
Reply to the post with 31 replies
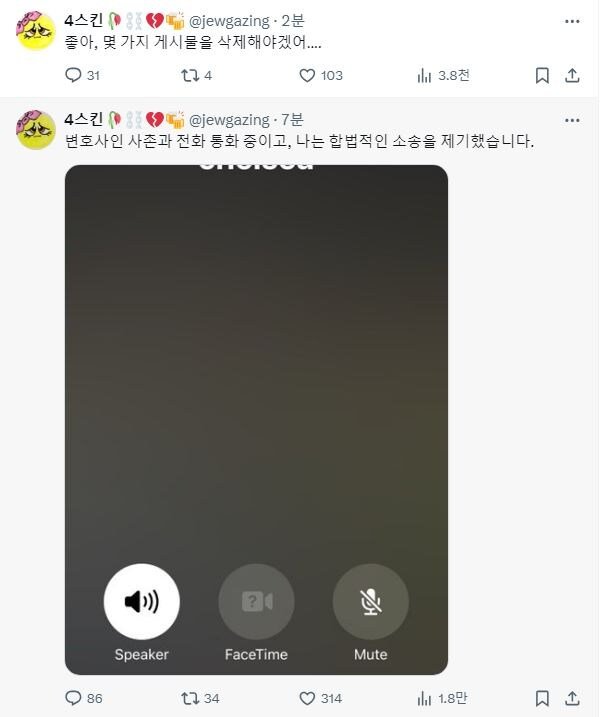(73, 75)
